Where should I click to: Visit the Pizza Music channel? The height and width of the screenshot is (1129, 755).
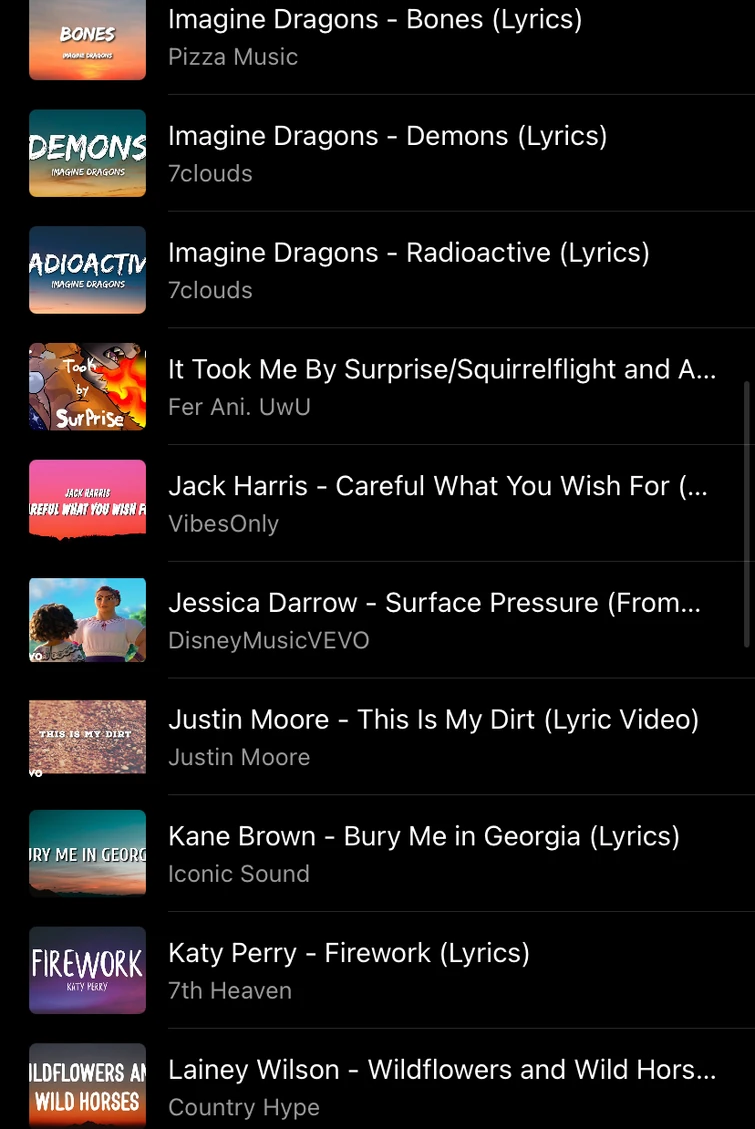[233, 57]
